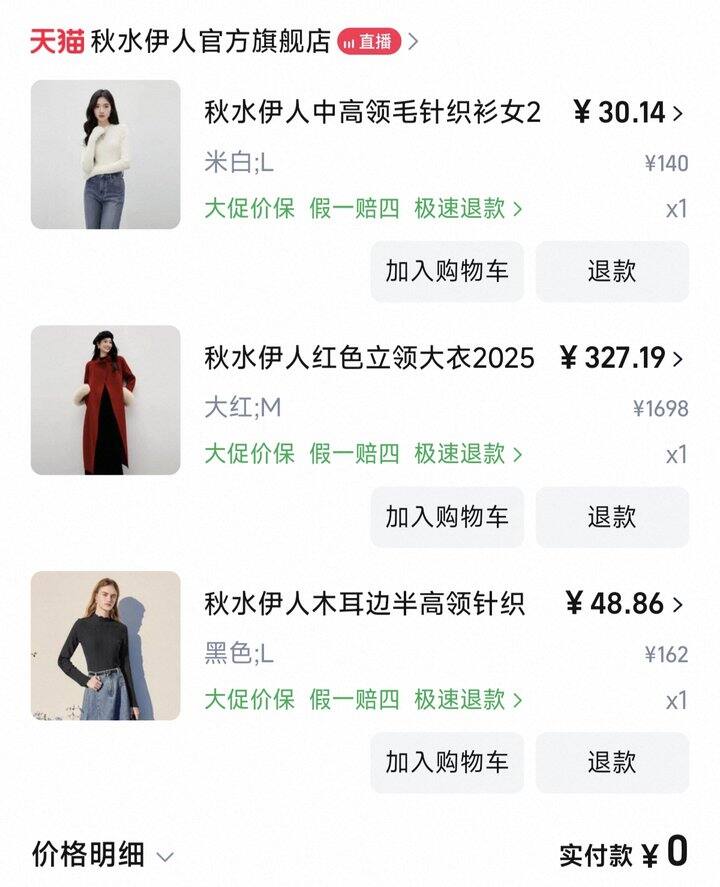
Task: View 假一赔四 guarantees for the 黑色 top
Action: click(x=354, y=700)
